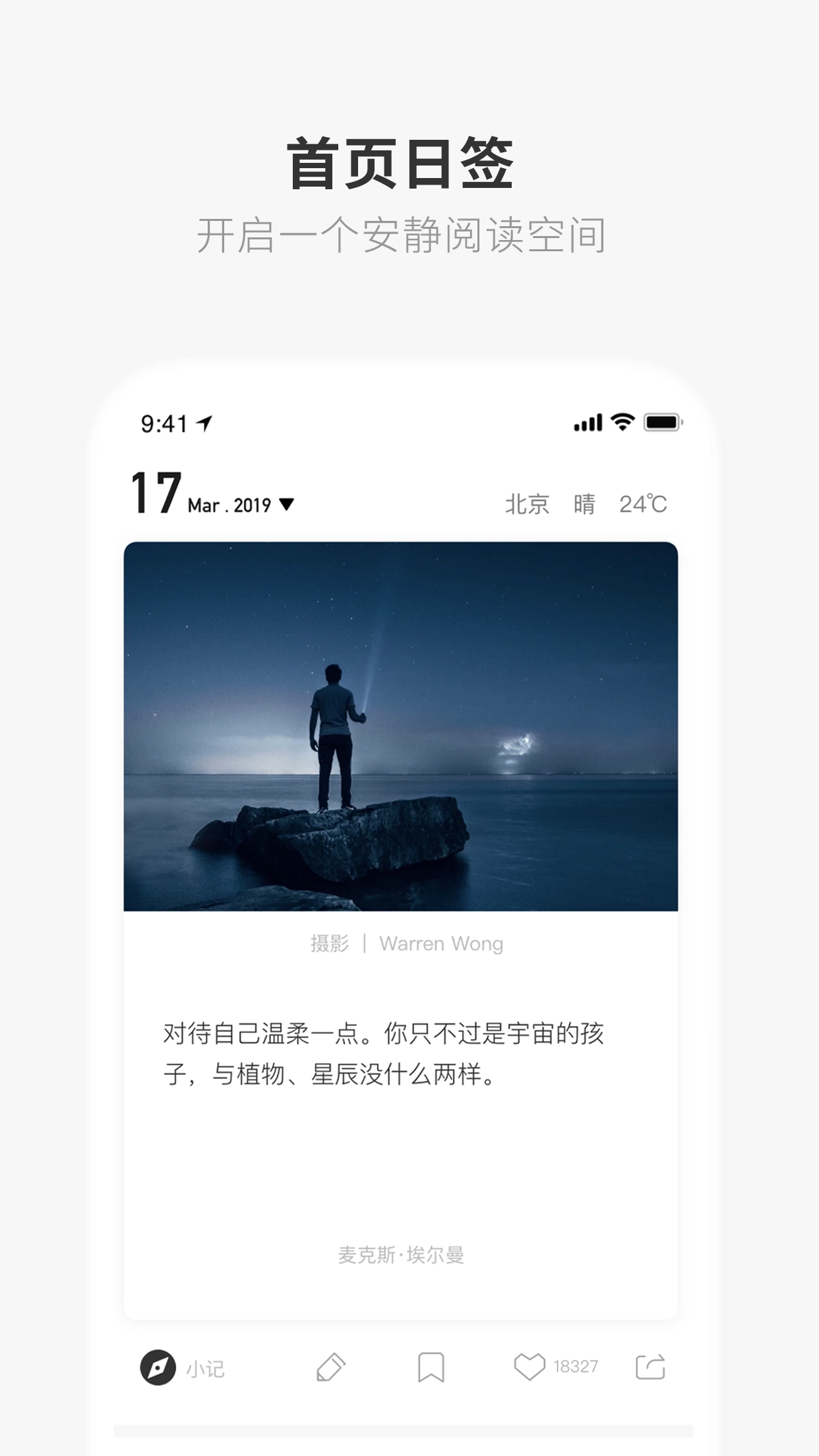Open the 北京 weather section
Image resolution: width=819 pixels, height=1456 pixels.
(527, 503)
